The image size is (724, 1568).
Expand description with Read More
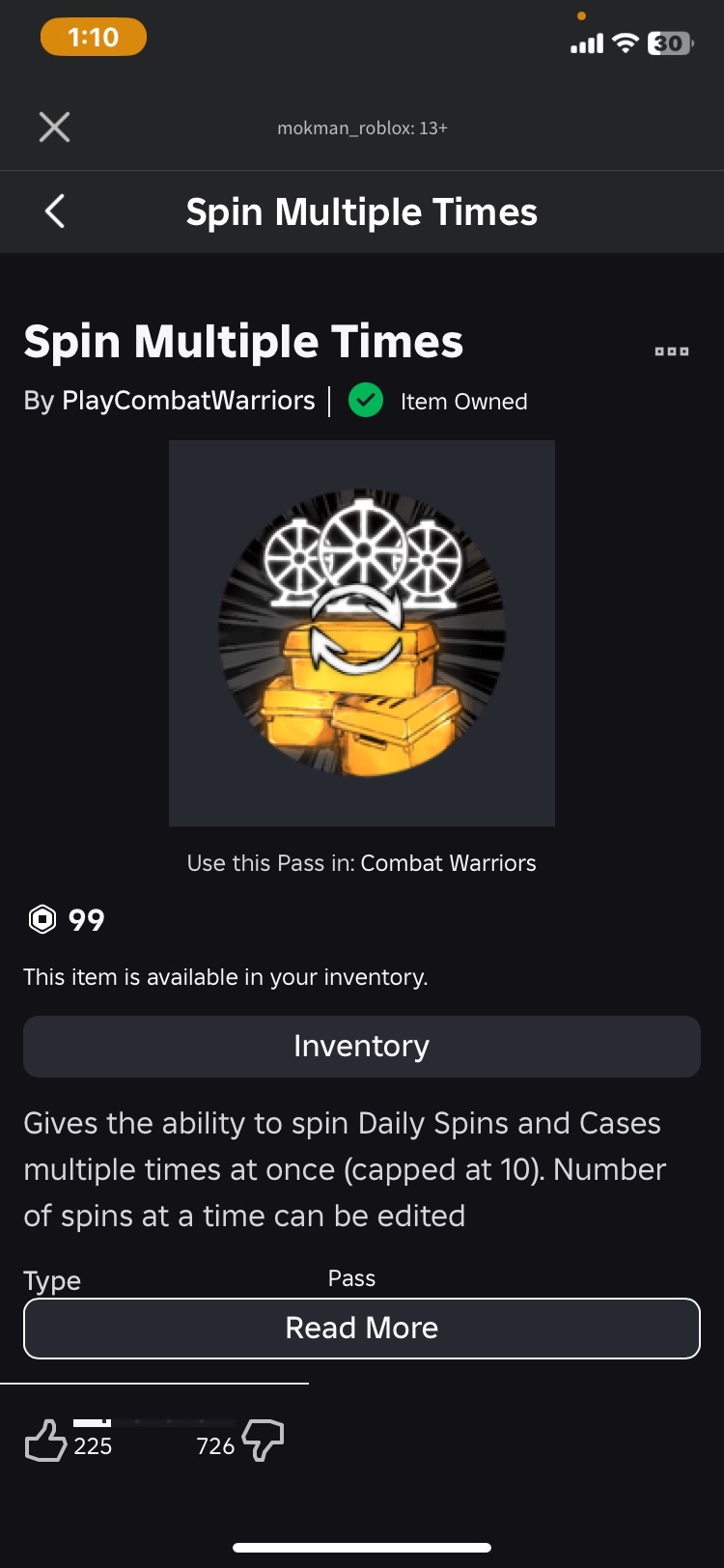(362, 1329)
